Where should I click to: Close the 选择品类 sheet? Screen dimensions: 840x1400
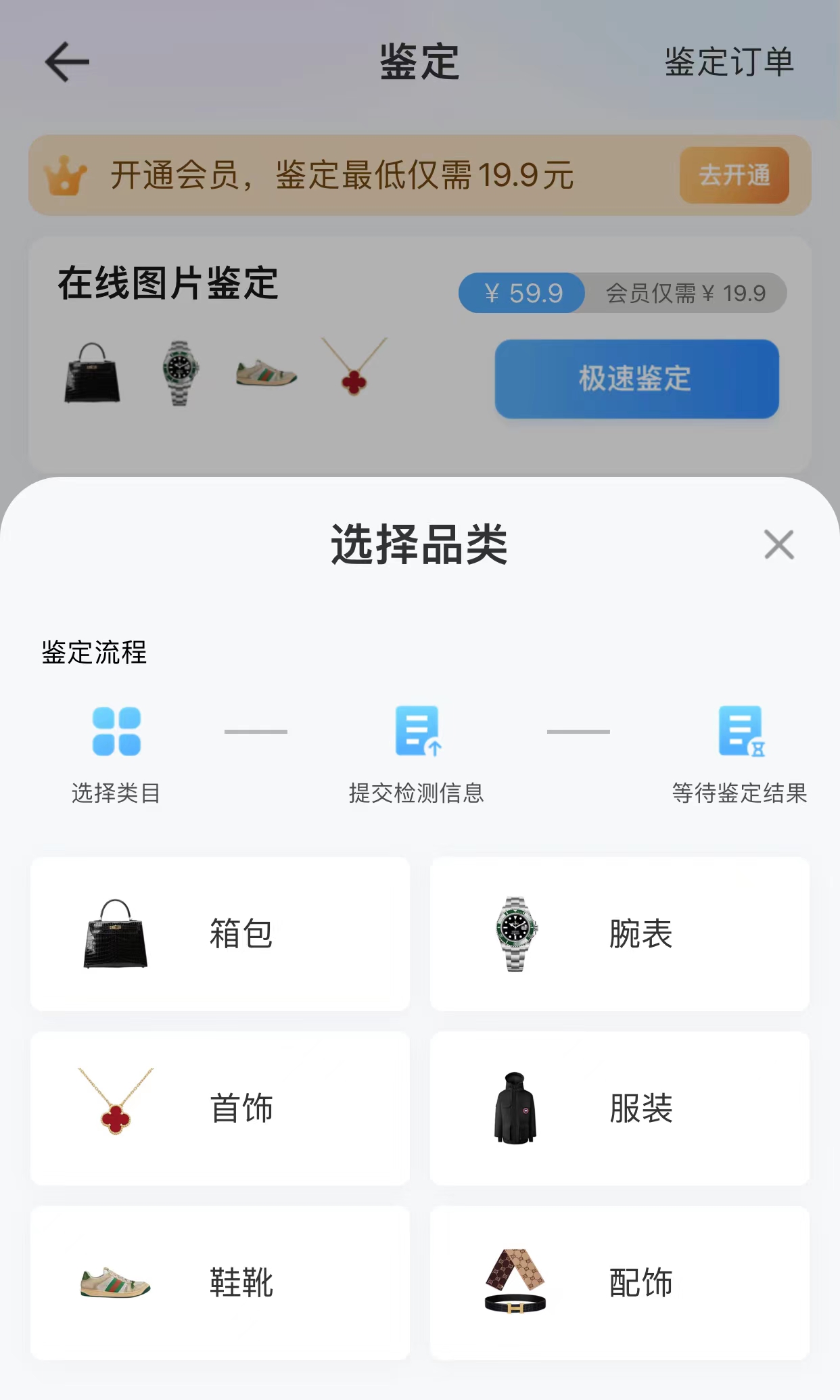pyautogui.click(x=778, y=544)
